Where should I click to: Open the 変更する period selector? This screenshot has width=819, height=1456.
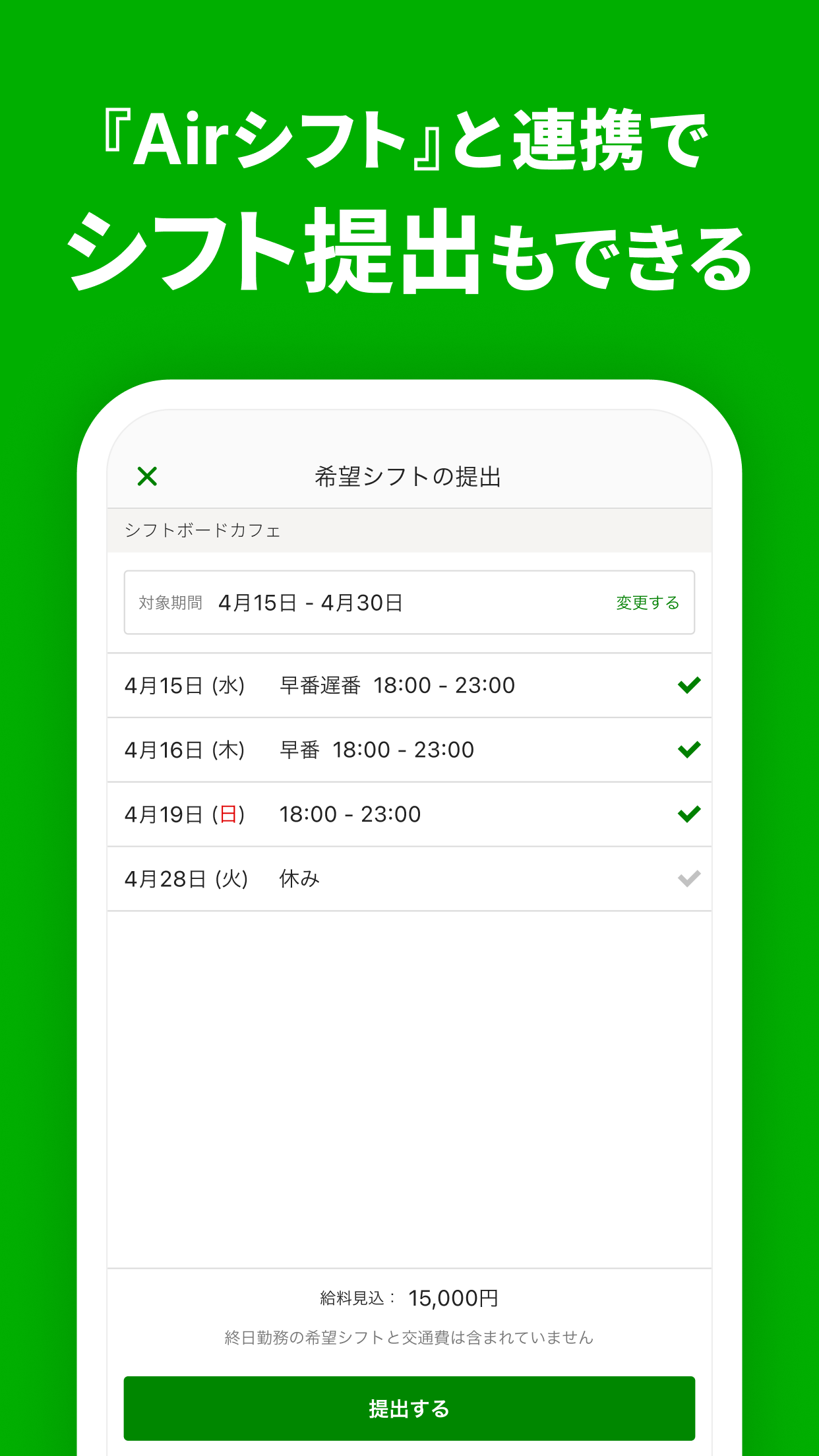click(x=646, y=602)
